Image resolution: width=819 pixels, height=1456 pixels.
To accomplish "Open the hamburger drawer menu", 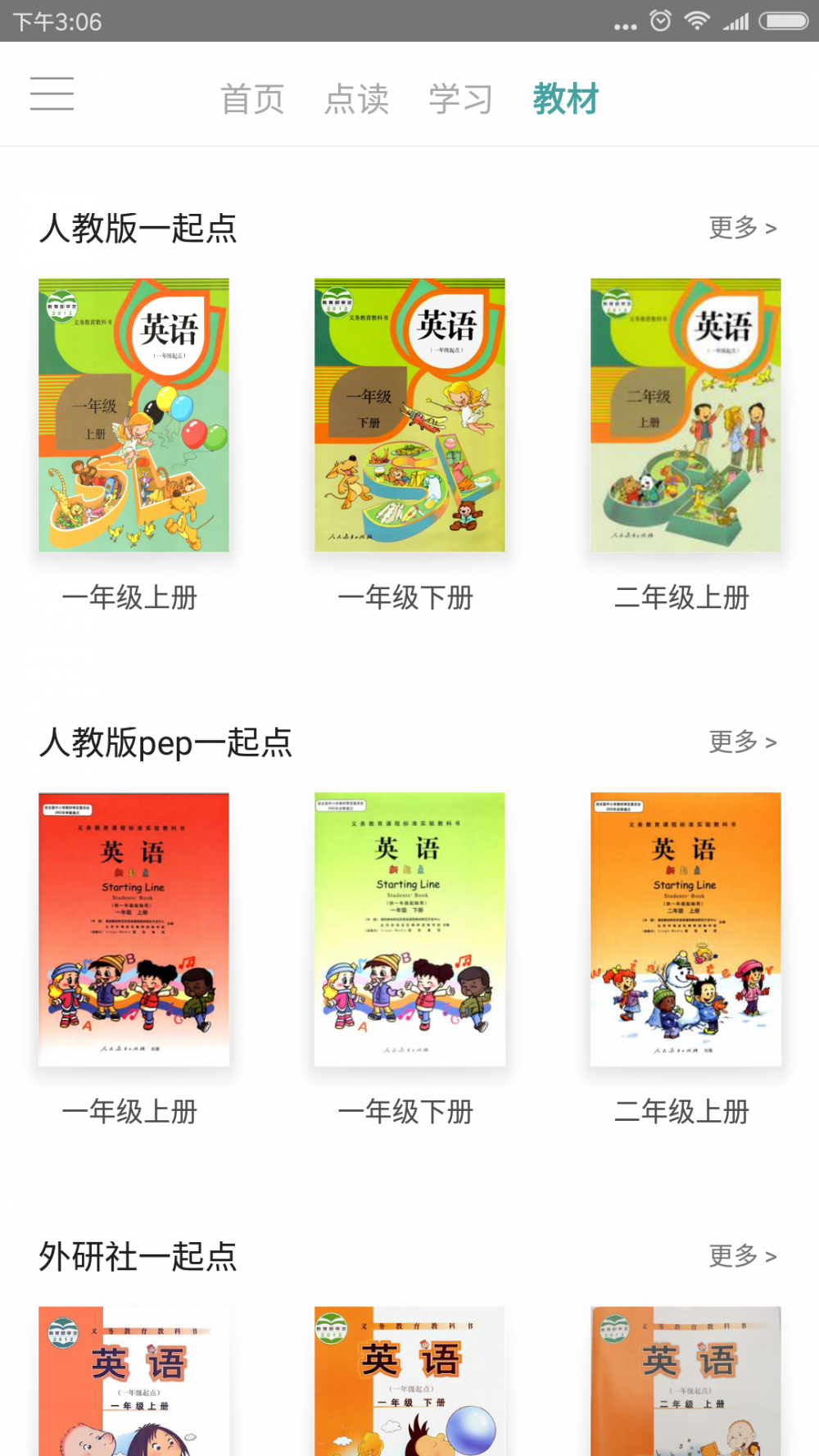I will (x=52, y=93).
